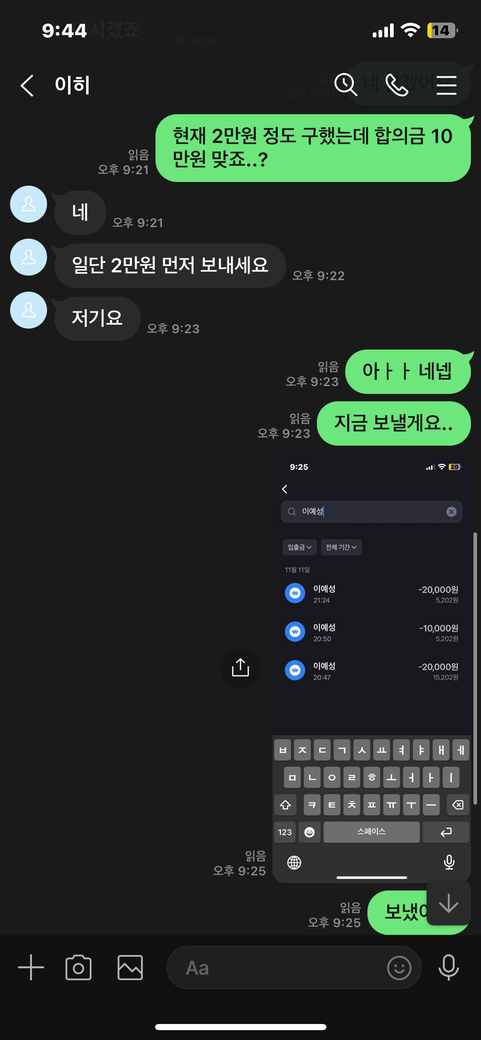This screenshot has width=481, height=1040.
Task: Search within this conversation
Action: pyautogui.click(x=346, y=85)
